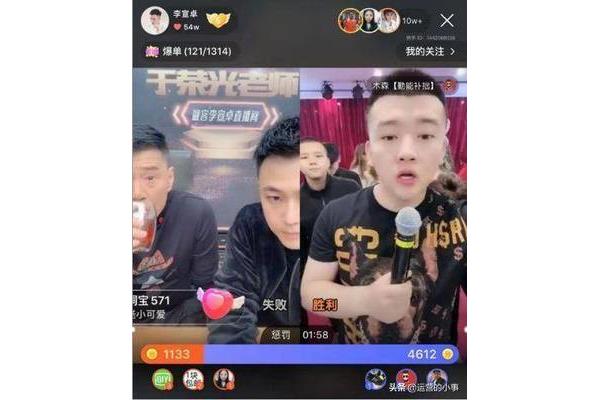Open 我的关注 list

coord(430,50)
